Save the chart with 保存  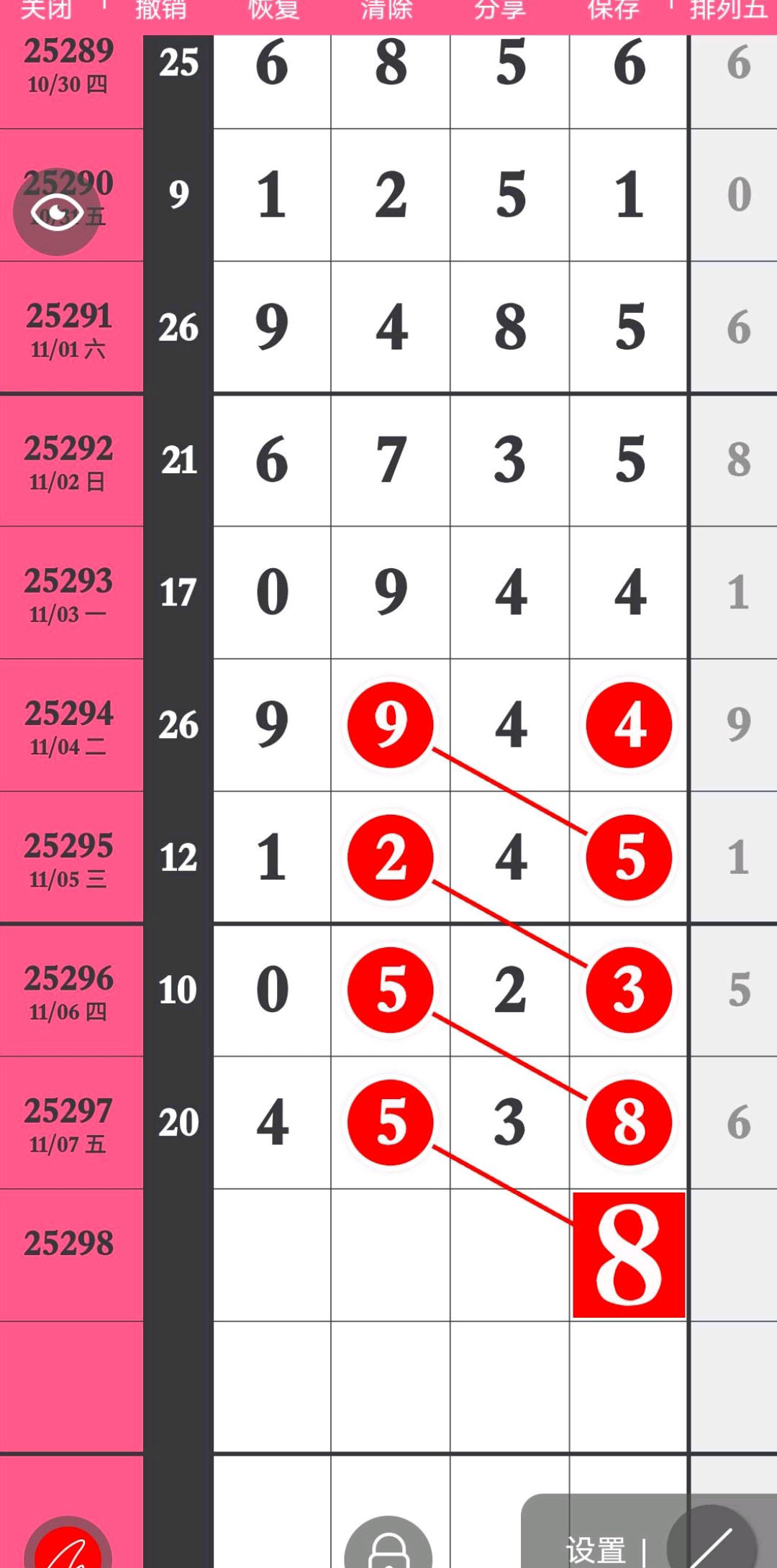click(x=613, y=10)
